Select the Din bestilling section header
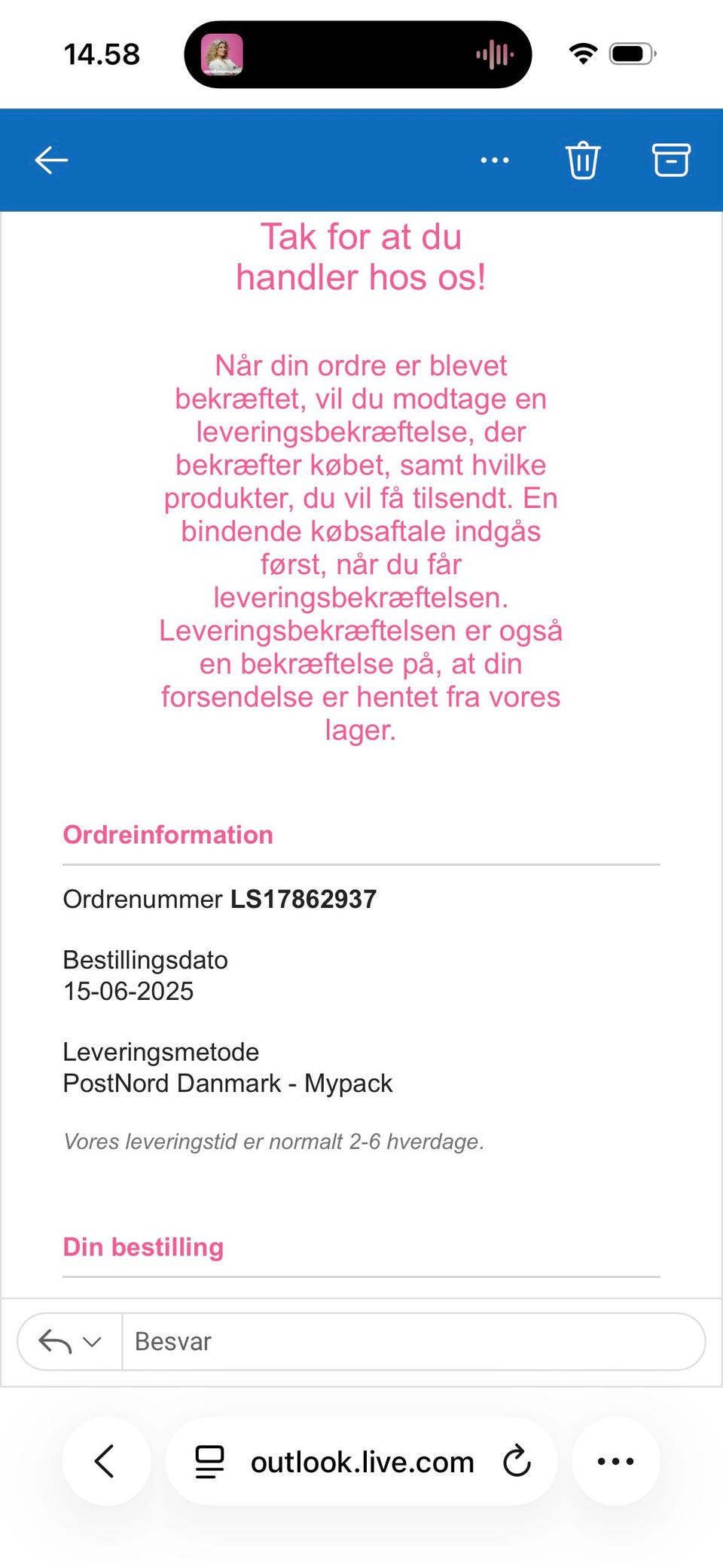 click(x=142, y=1246)
